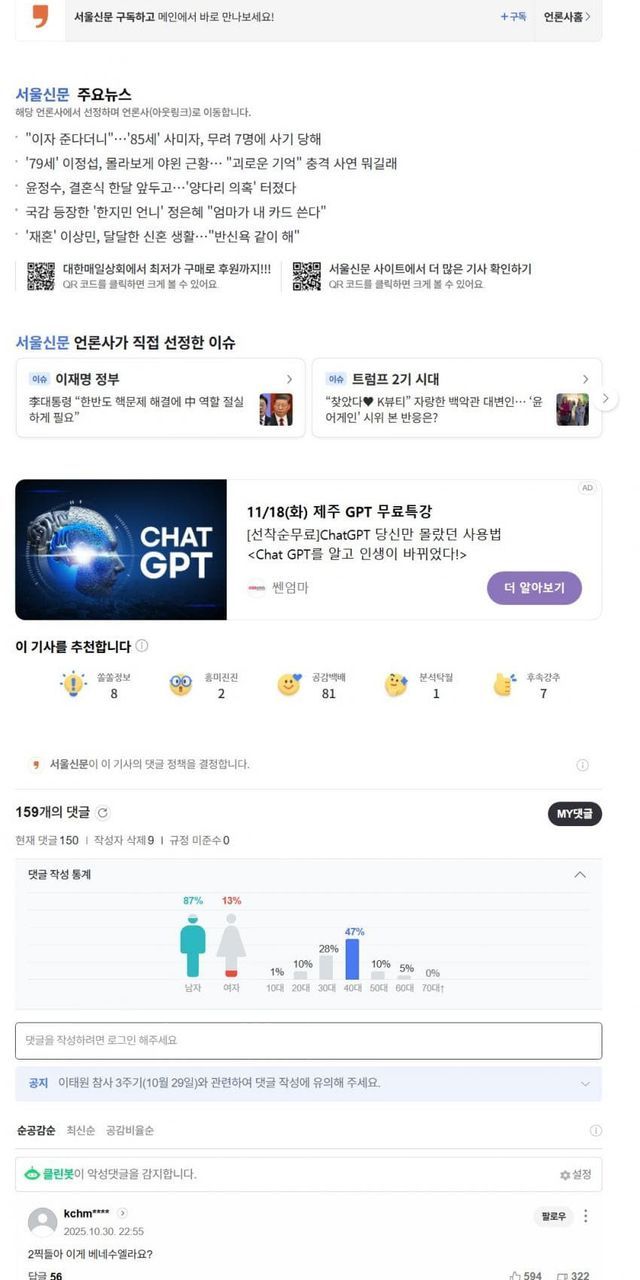The width and height of the screenshot is (640, 1280).
Task: Open the 클린봇 설정 settings
Action: click(x=575, y=1175)
